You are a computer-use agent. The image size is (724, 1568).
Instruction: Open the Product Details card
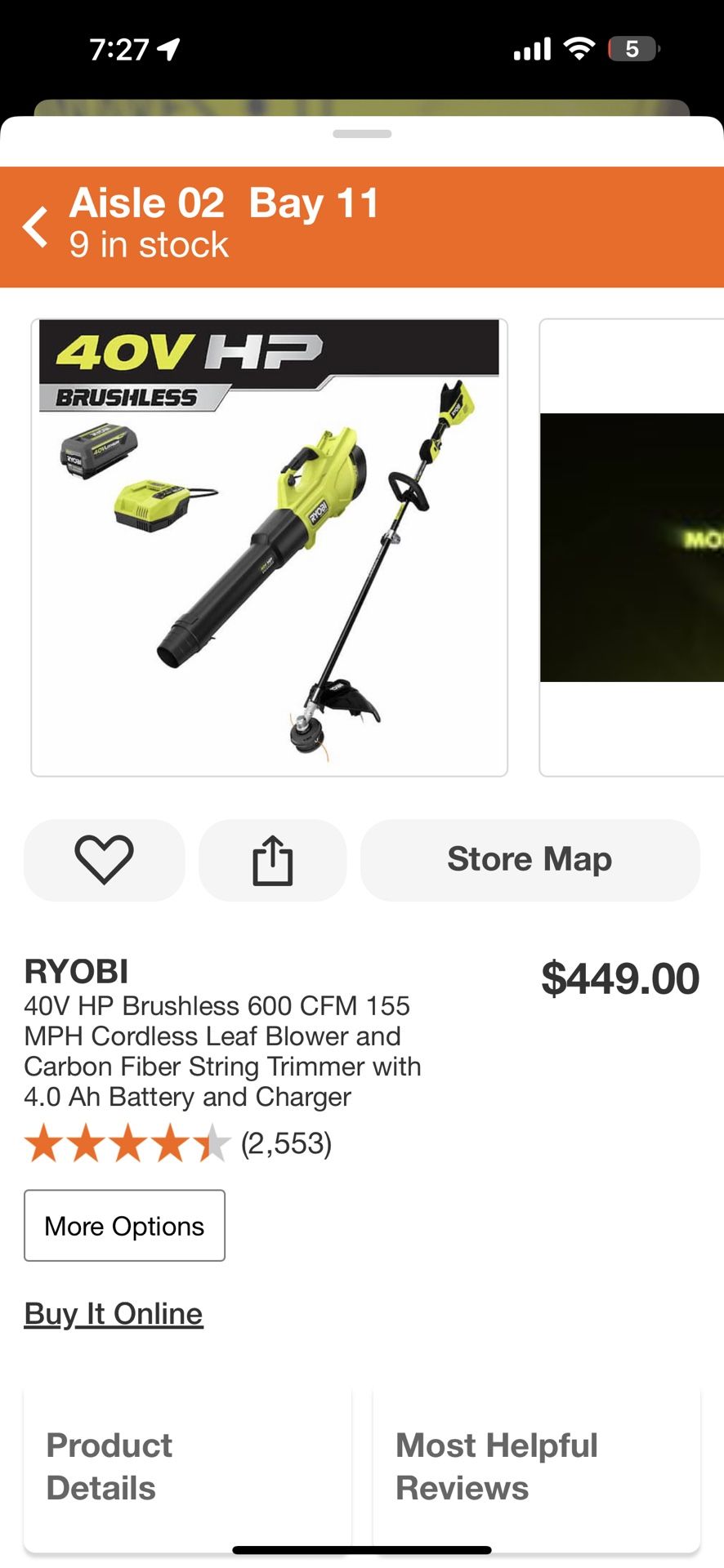pyautogui.click(x=187, y=1467)
